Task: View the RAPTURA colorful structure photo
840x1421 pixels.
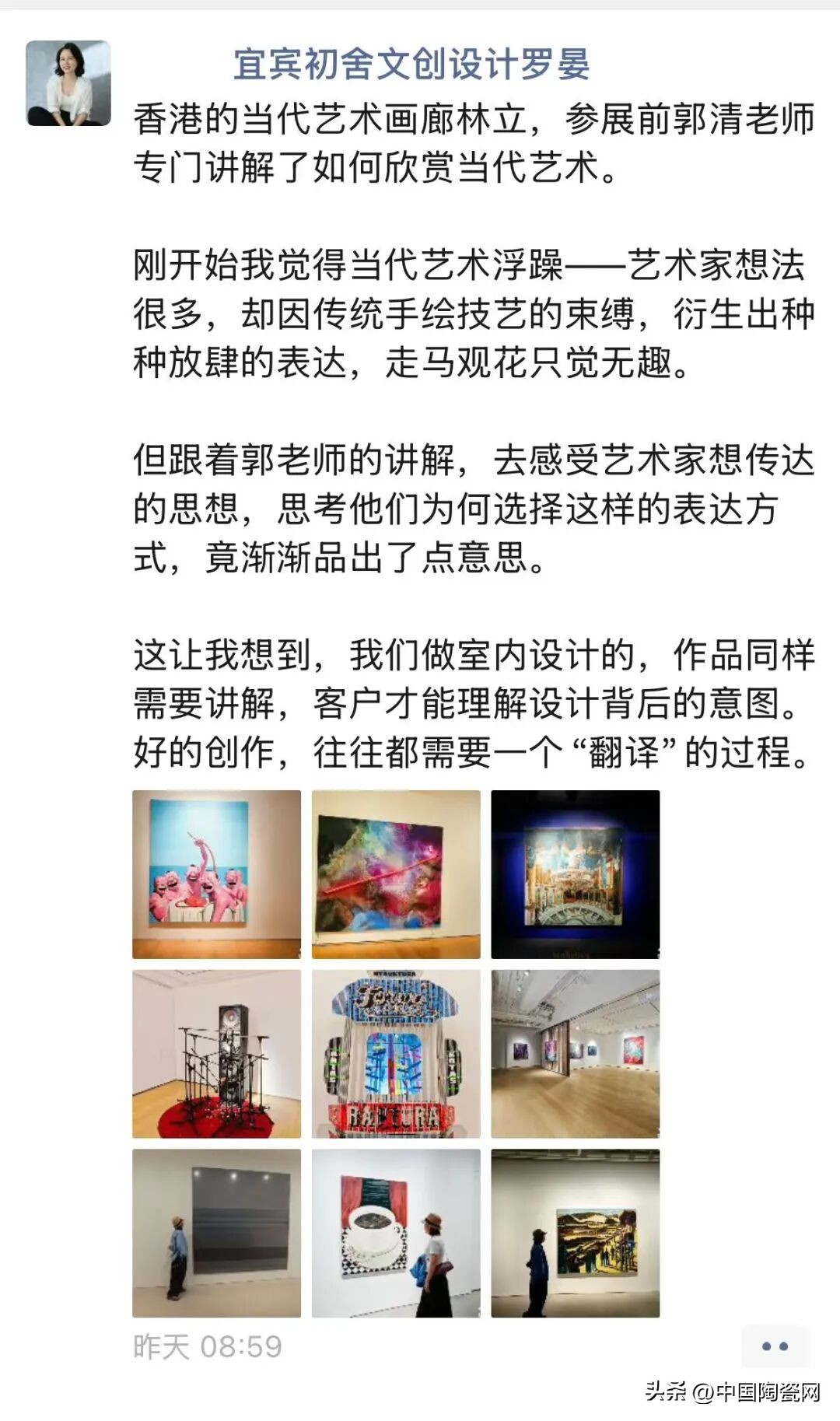Action: pyautogui.click(x=396, y=1054)
